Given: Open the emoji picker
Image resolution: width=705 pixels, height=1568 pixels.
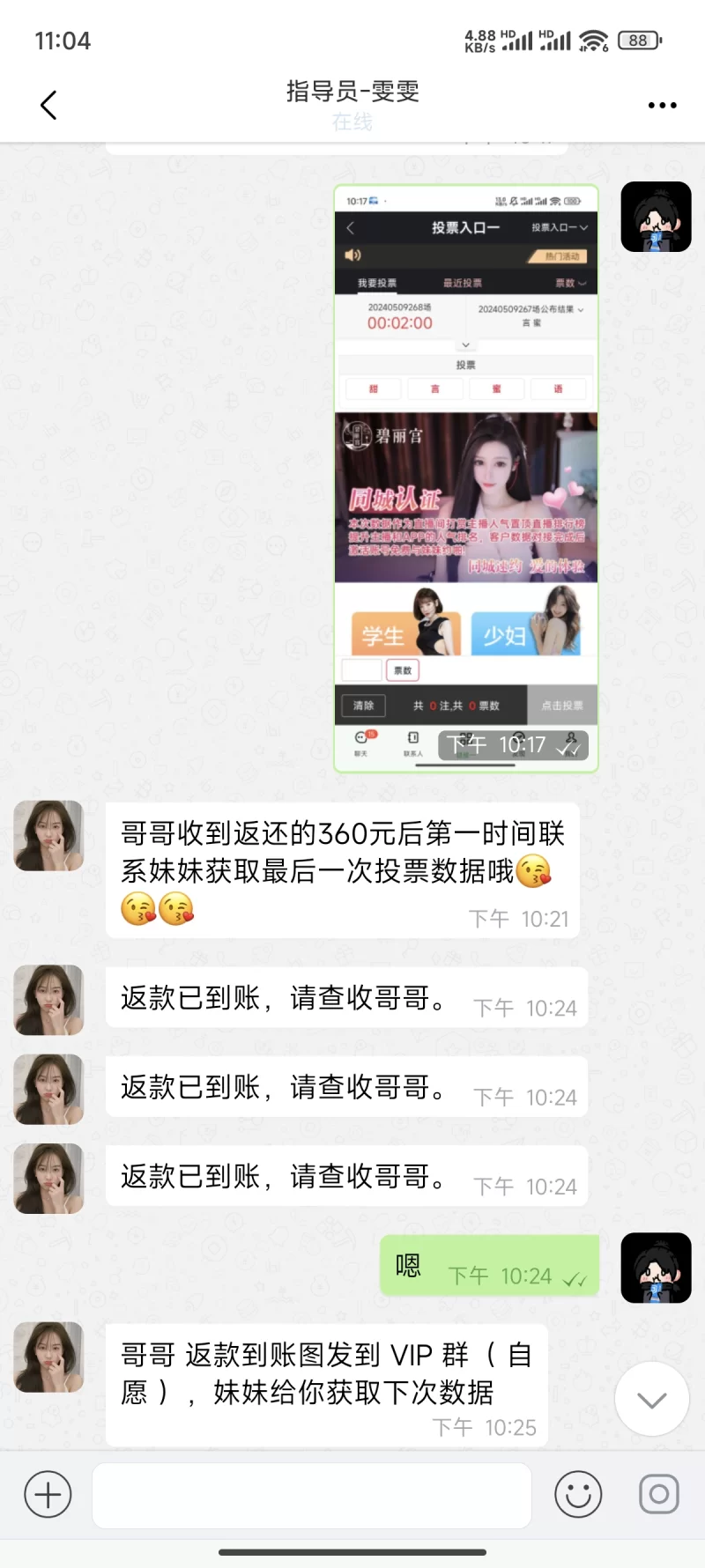Looking at the screenshot, I should pyautogui.click(x=578, y=1494).
